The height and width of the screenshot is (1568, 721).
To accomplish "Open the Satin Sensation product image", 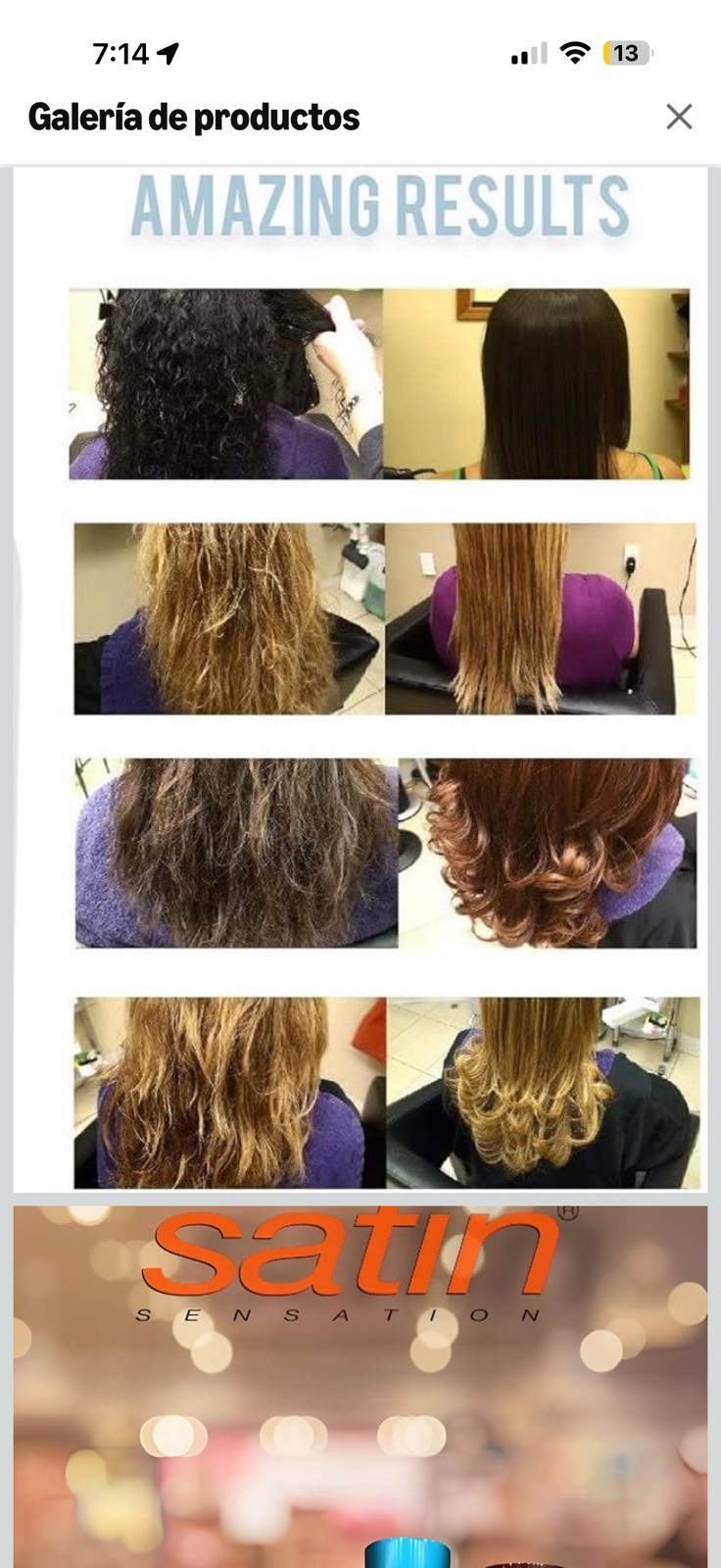I will tap(360, 1387).
